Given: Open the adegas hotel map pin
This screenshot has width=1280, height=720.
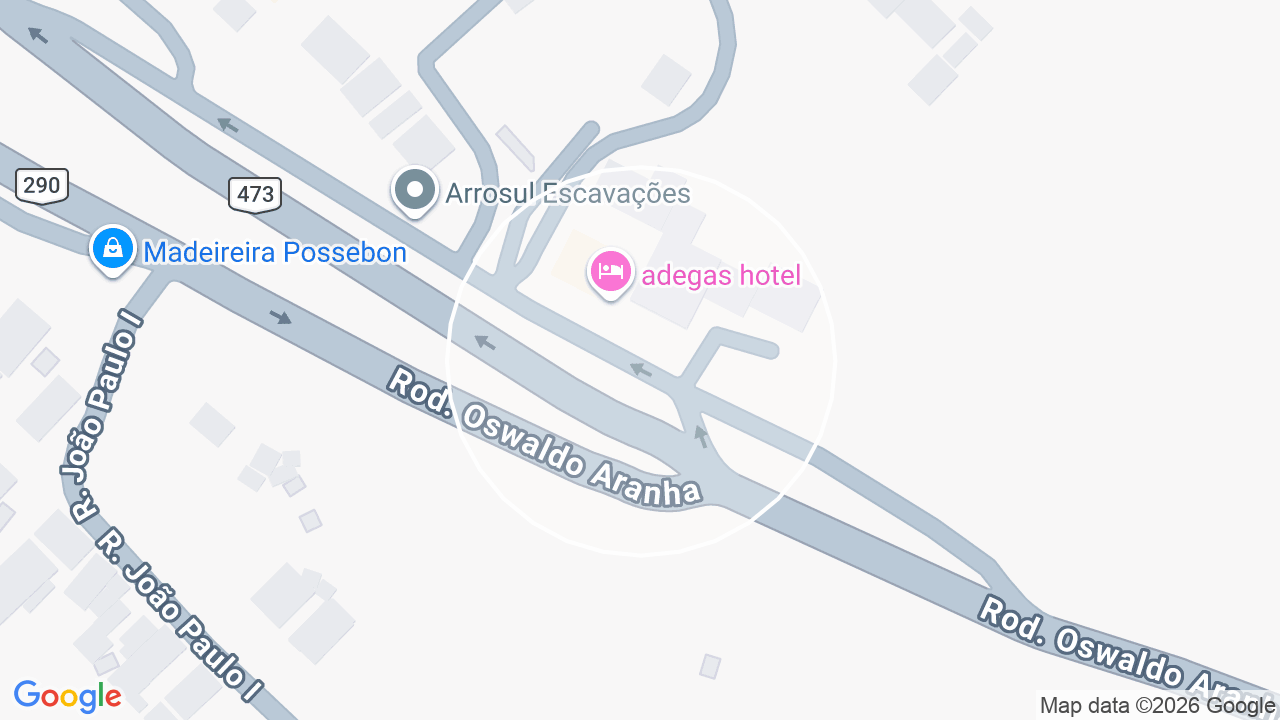Looking at the screenshot, I should click(610, 272).
